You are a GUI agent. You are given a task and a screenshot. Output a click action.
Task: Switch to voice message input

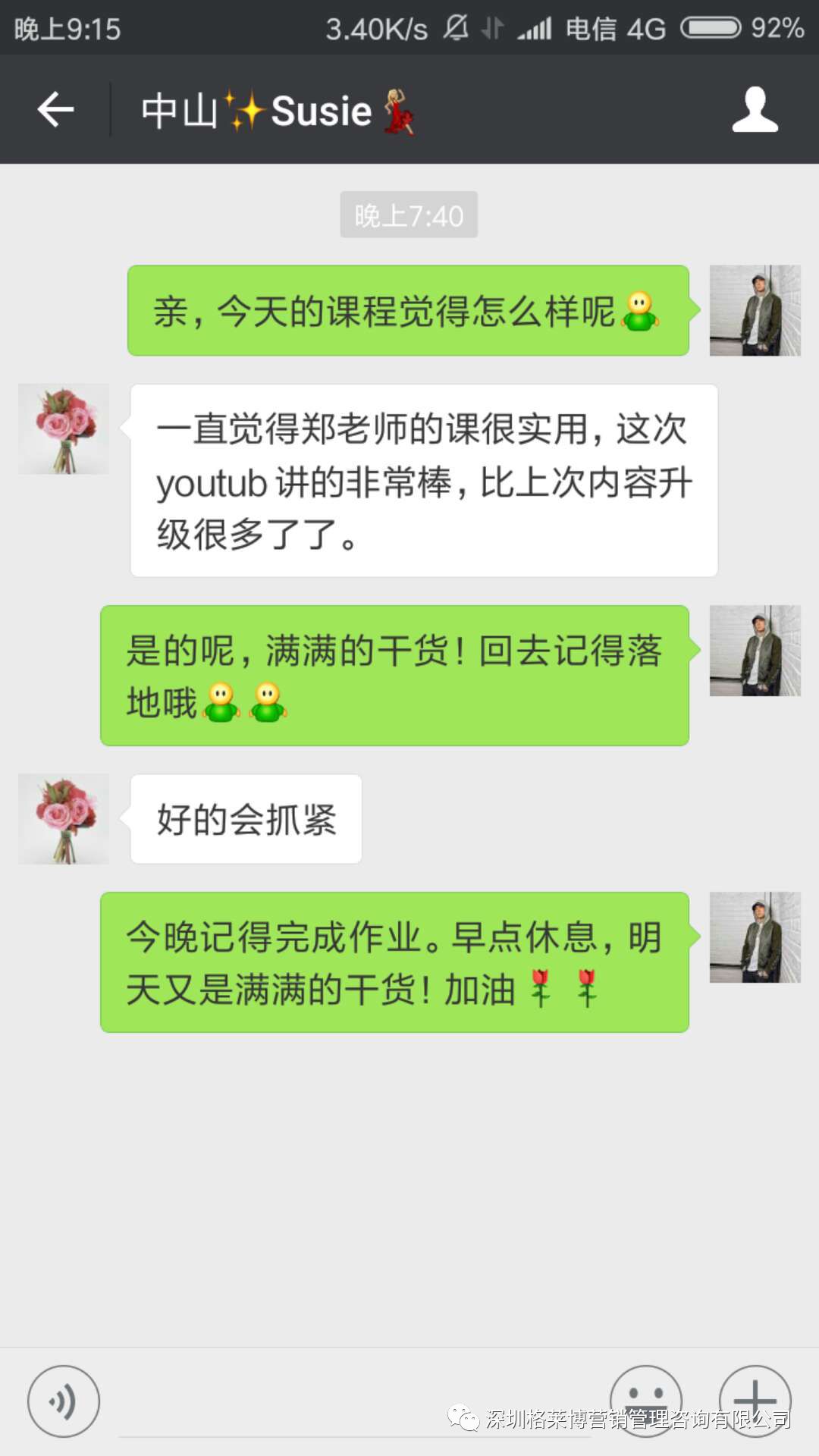(64, 1401)
